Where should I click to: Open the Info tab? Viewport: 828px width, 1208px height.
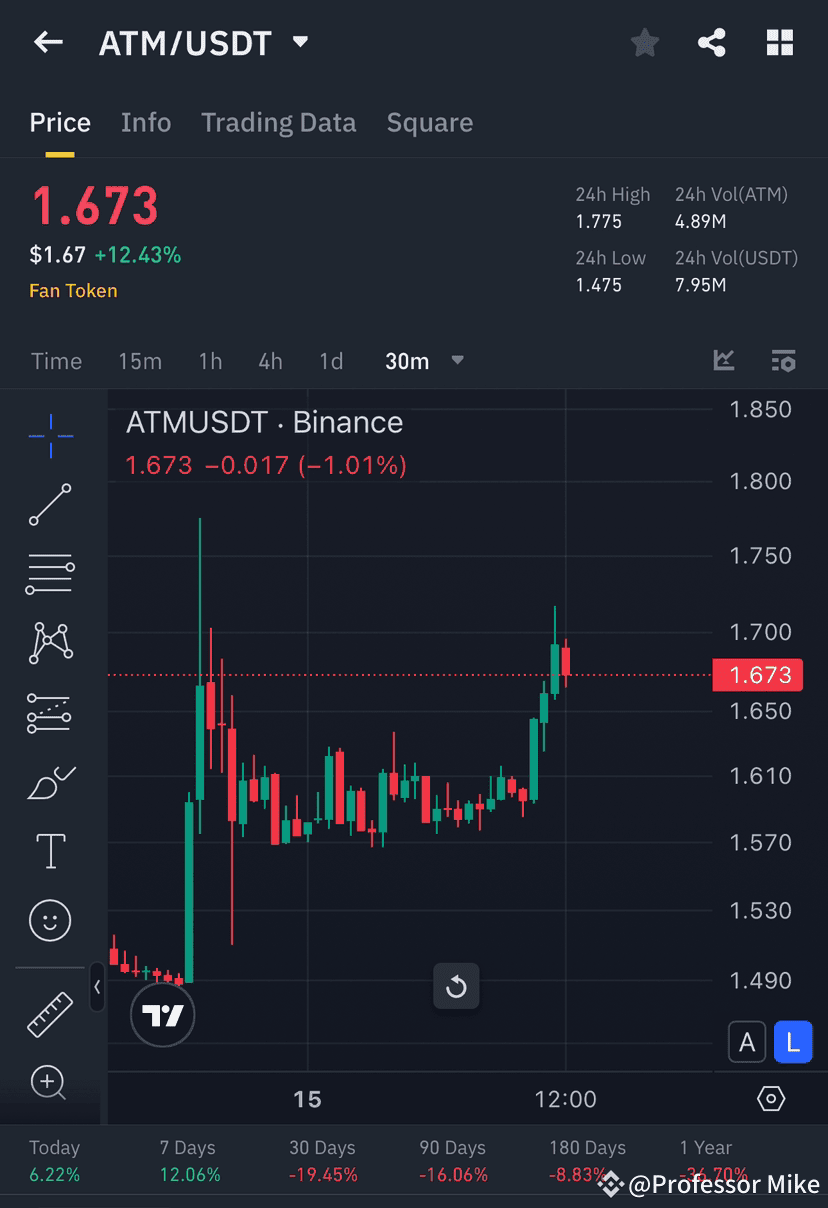[x=146, y=122]
